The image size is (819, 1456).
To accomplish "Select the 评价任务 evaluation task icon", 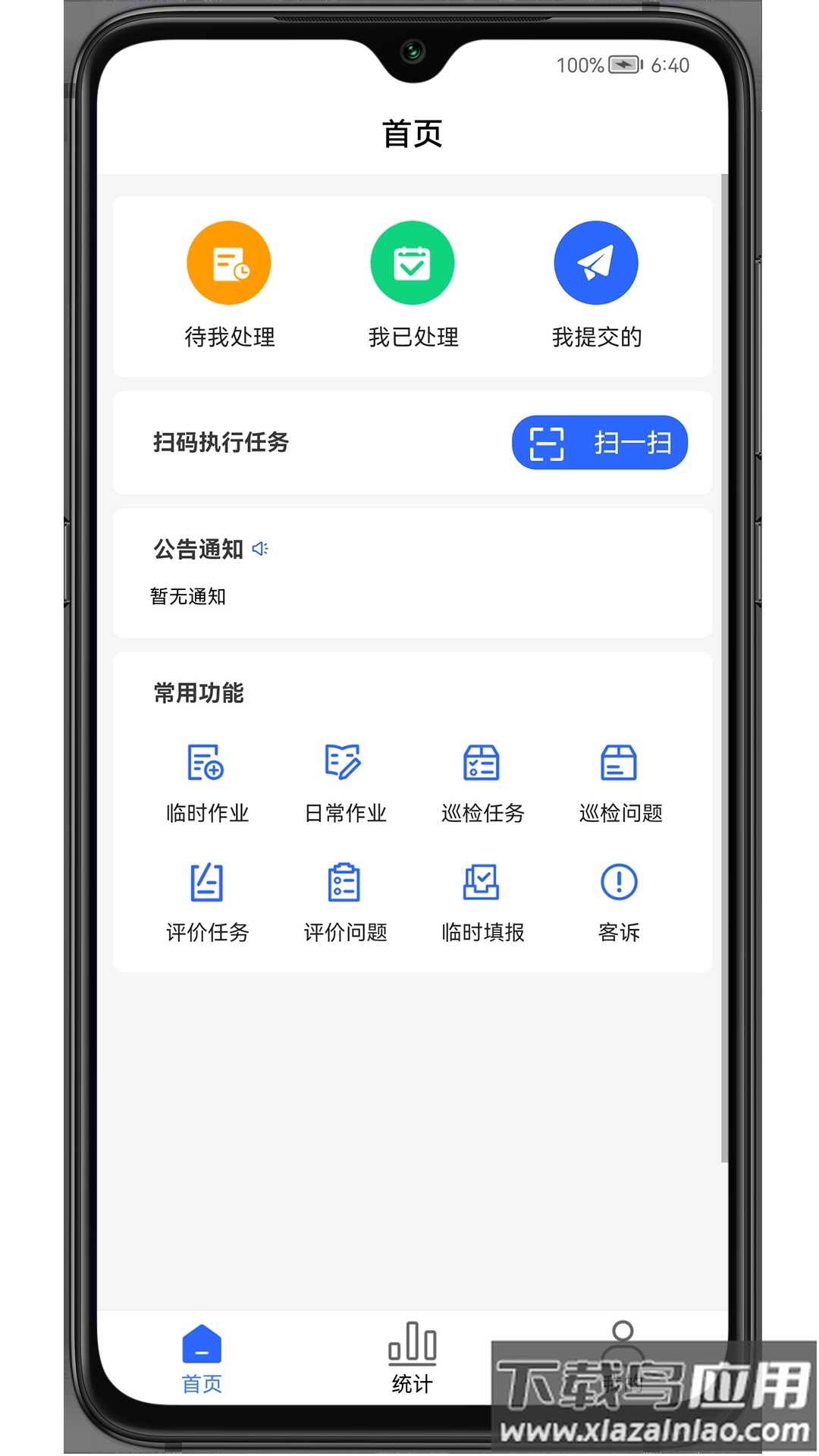I will coord(205,883).
